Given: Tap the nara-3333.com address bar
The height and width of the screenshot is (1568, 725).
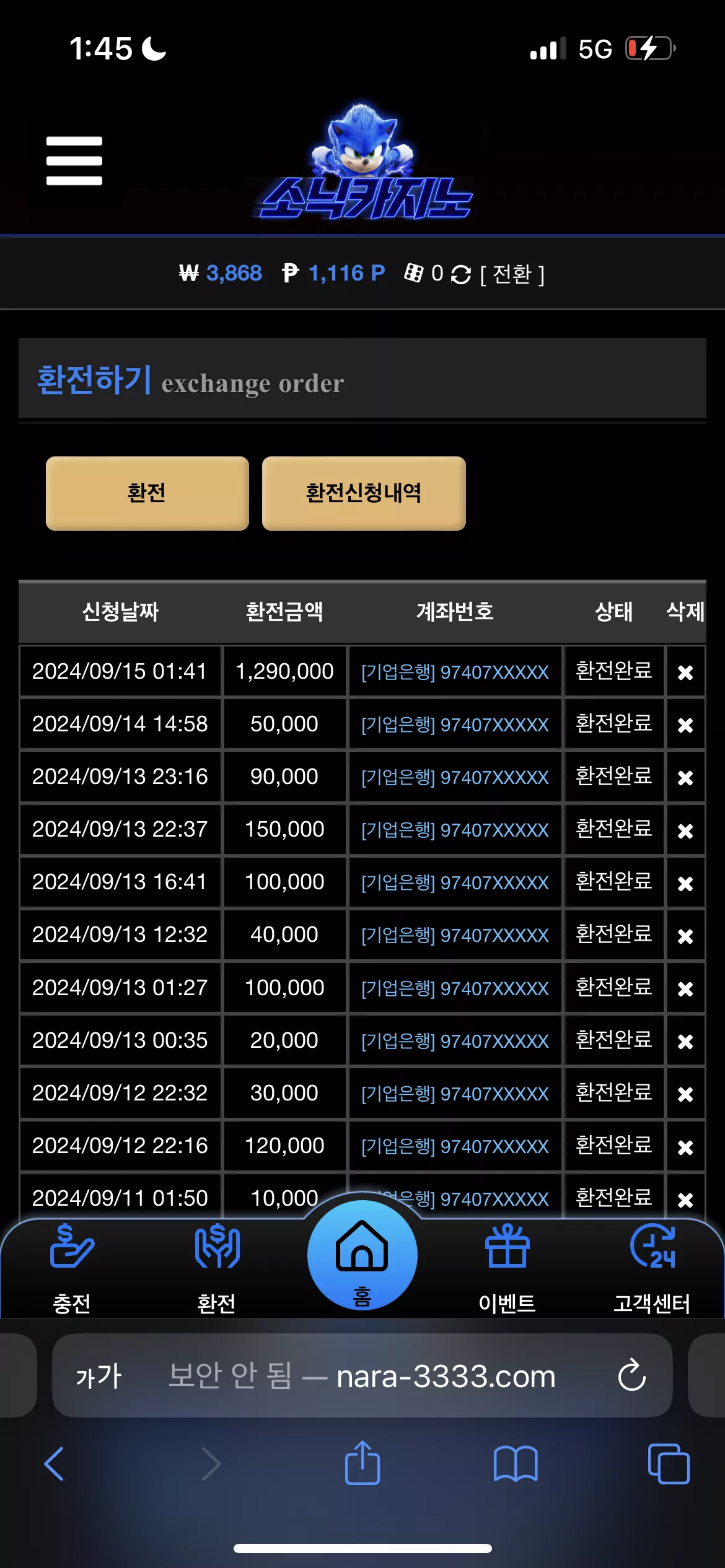Looking at the screenshot, I should coord(362,1376).
